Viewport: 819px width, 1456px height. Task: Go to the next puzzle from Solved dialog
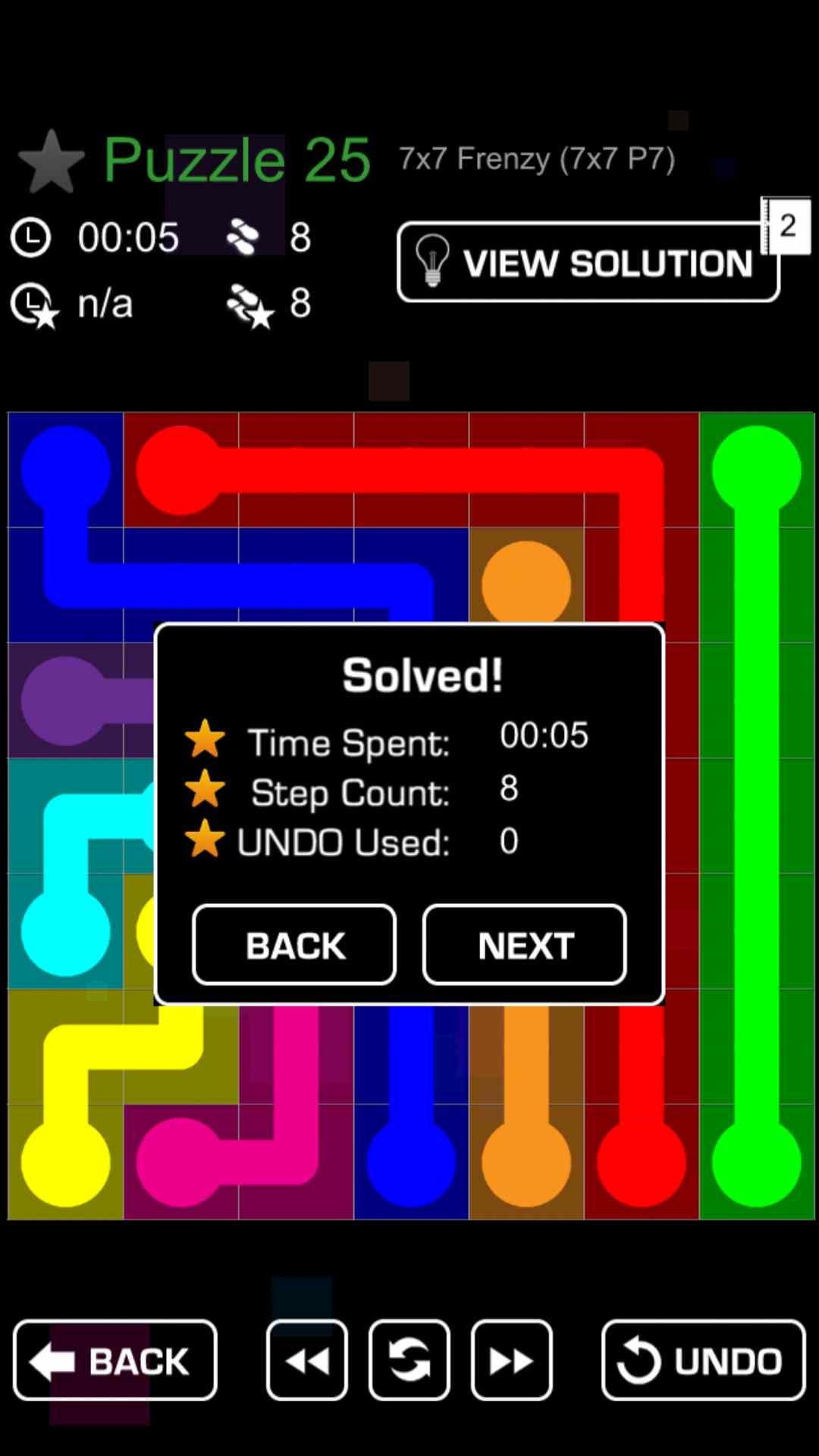point(524,945)
